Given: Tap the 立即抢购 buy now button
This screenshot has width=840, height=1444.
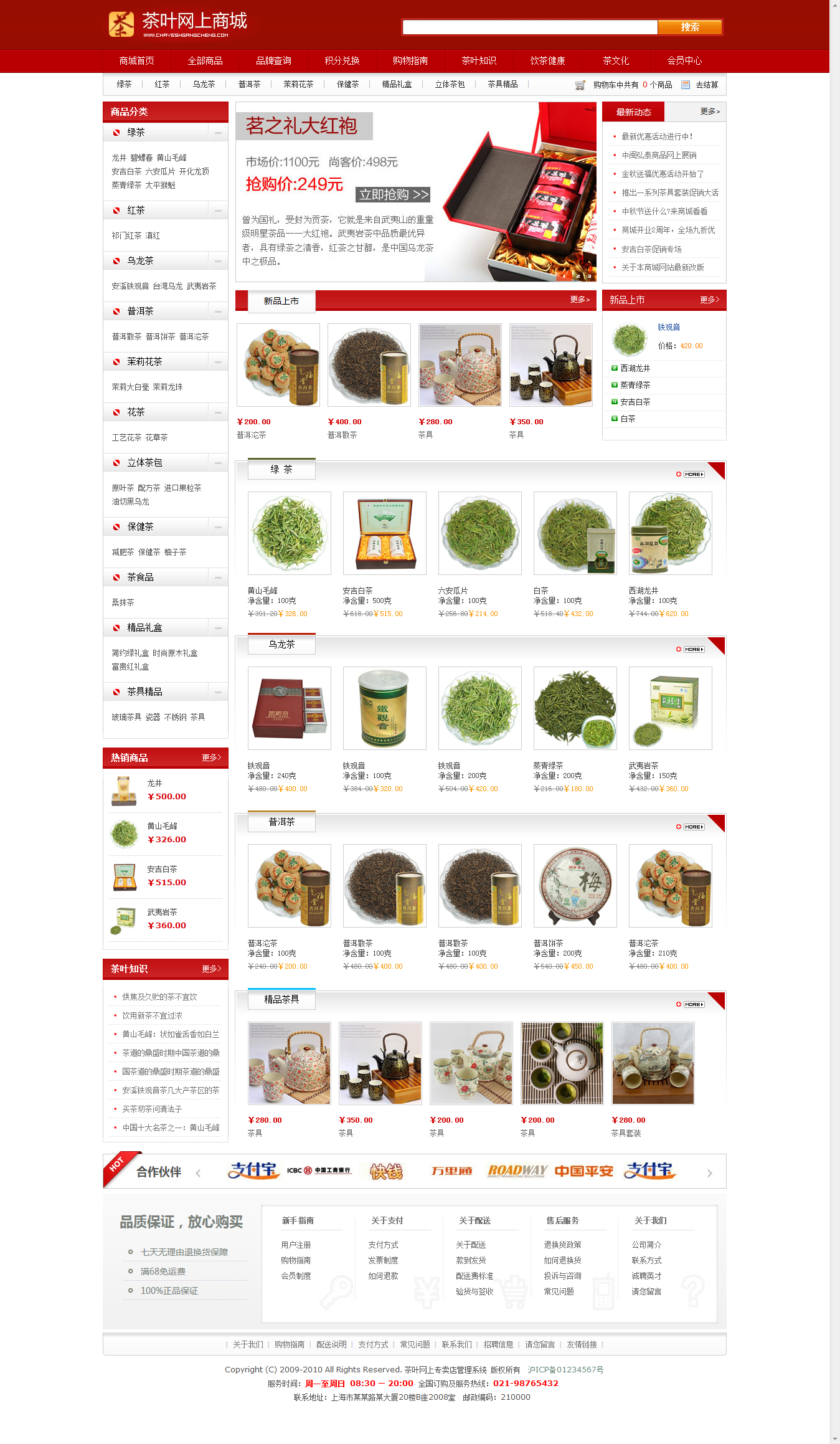Looking at the screenshot, I should click(x=393, y=194).
